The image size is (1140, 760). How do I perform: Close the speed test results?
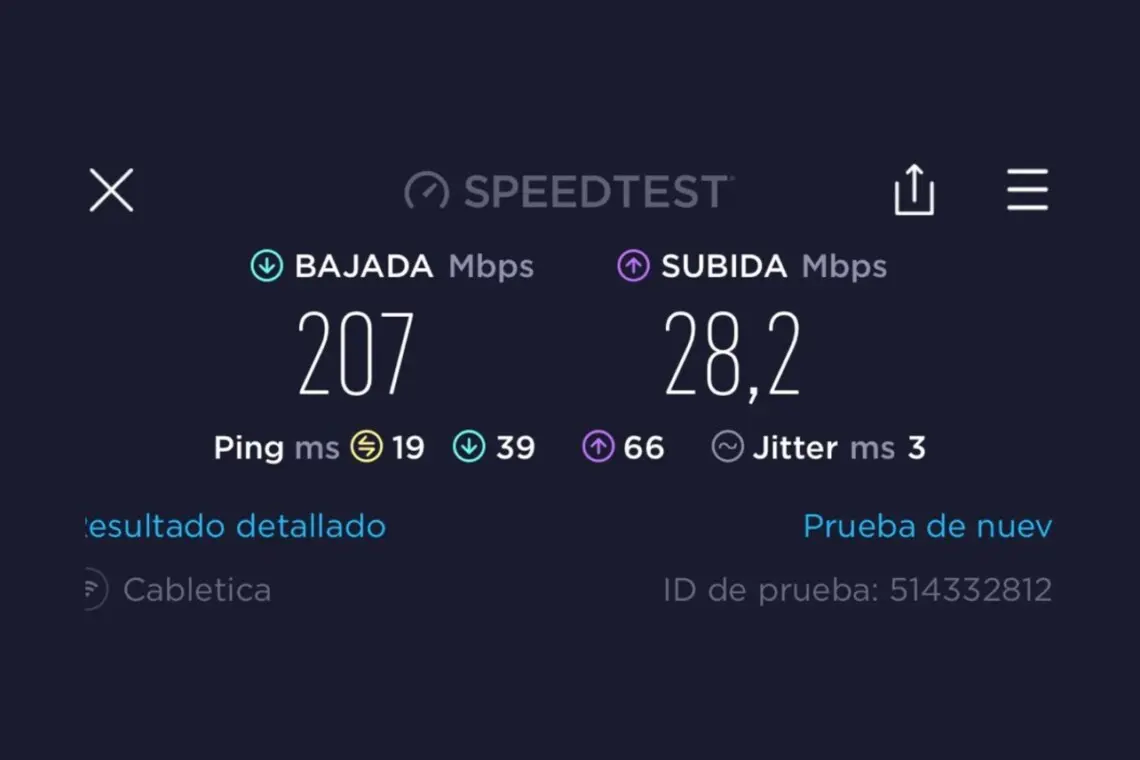click(x=111, y=190)
